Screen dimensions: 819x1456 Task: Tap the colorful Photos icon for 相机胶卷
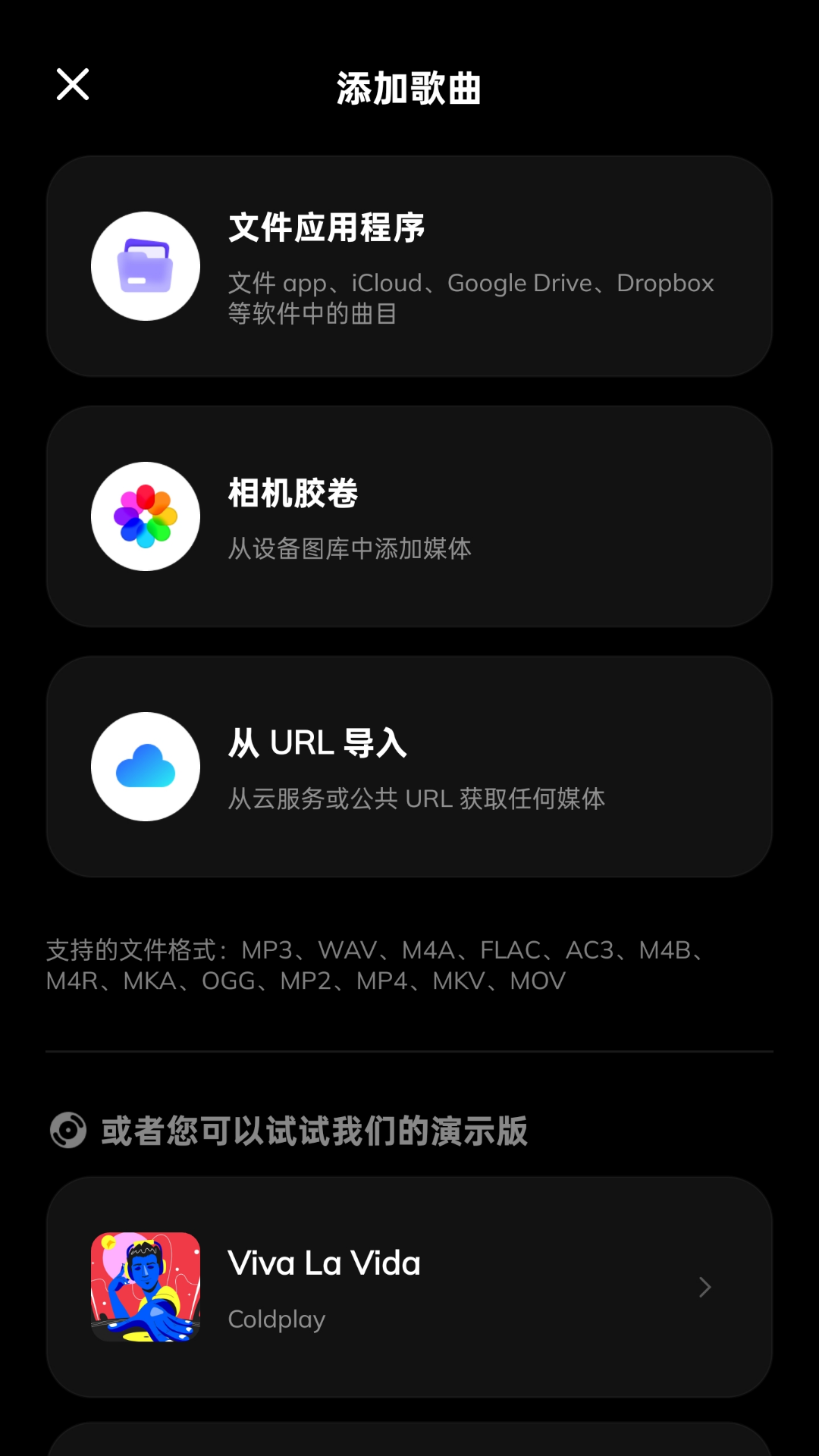tap(145, 516)
